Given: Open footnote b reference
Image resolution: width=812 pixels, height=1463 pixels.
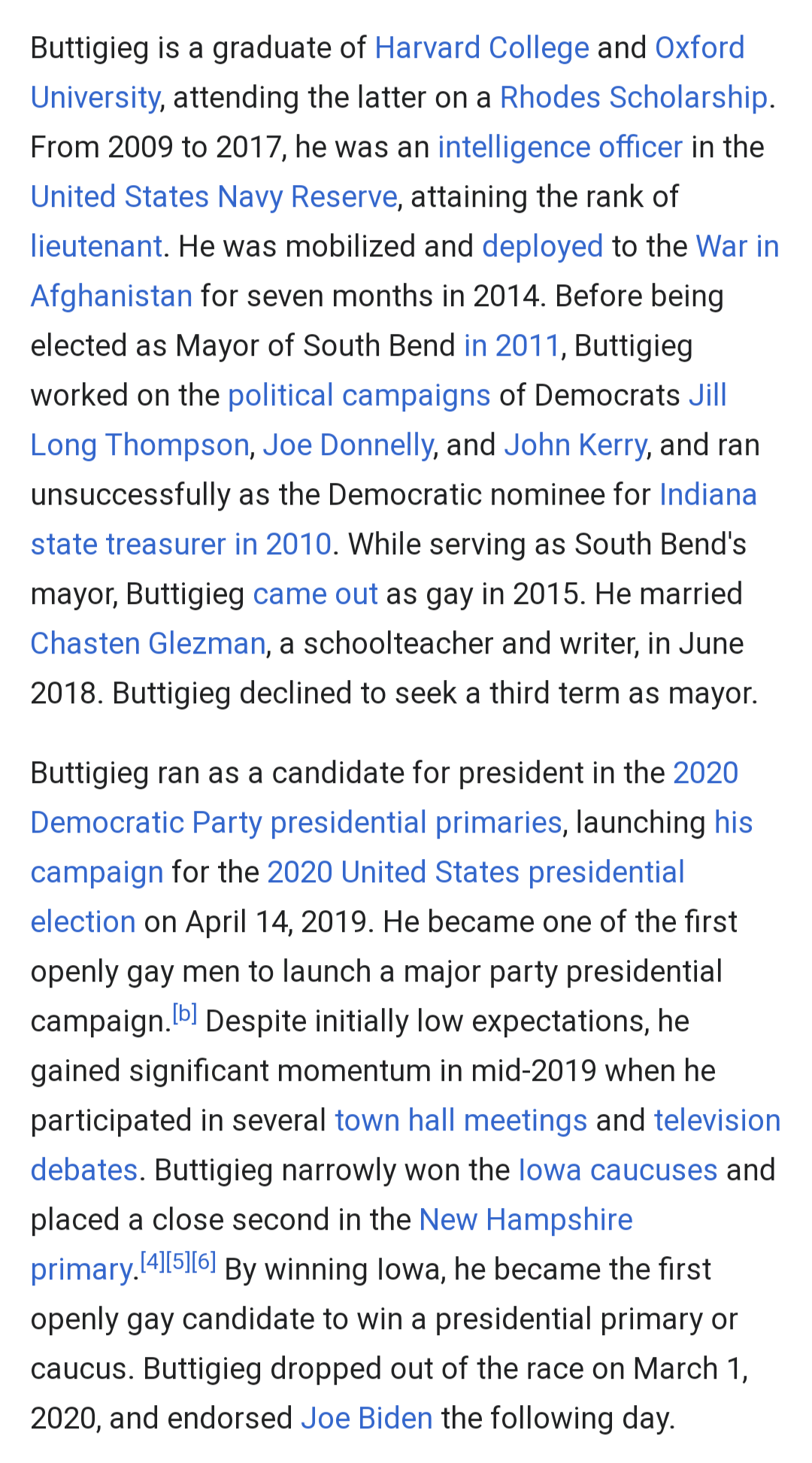Looking at the screenshot, I should 185,1014.
